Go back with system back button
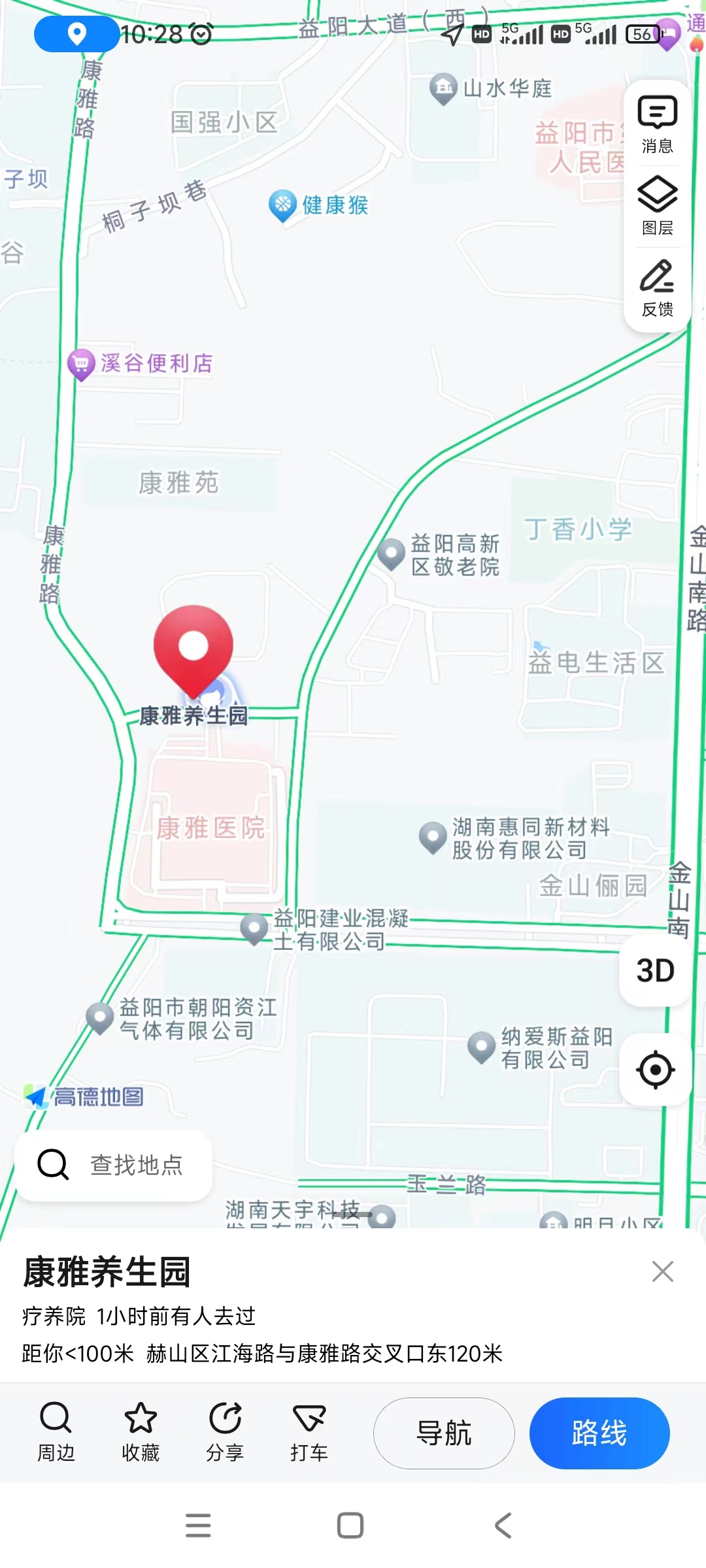 503,1526
